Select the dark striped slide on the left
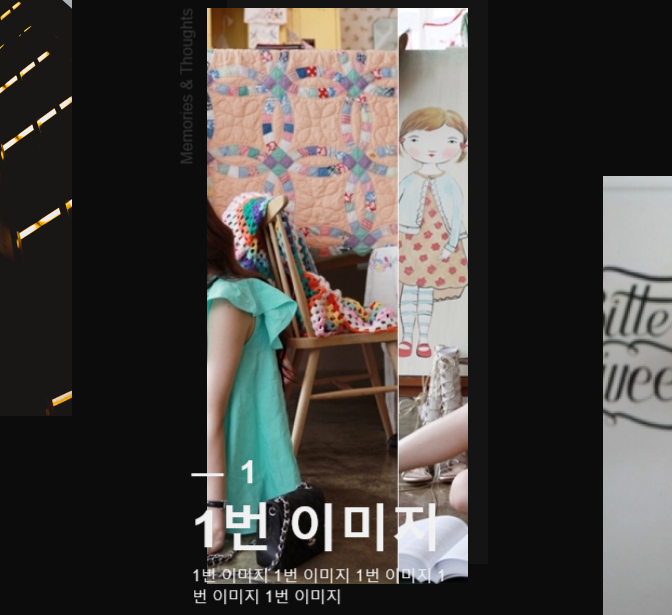This screenshot has width=672, height=615. coord(35,205)
